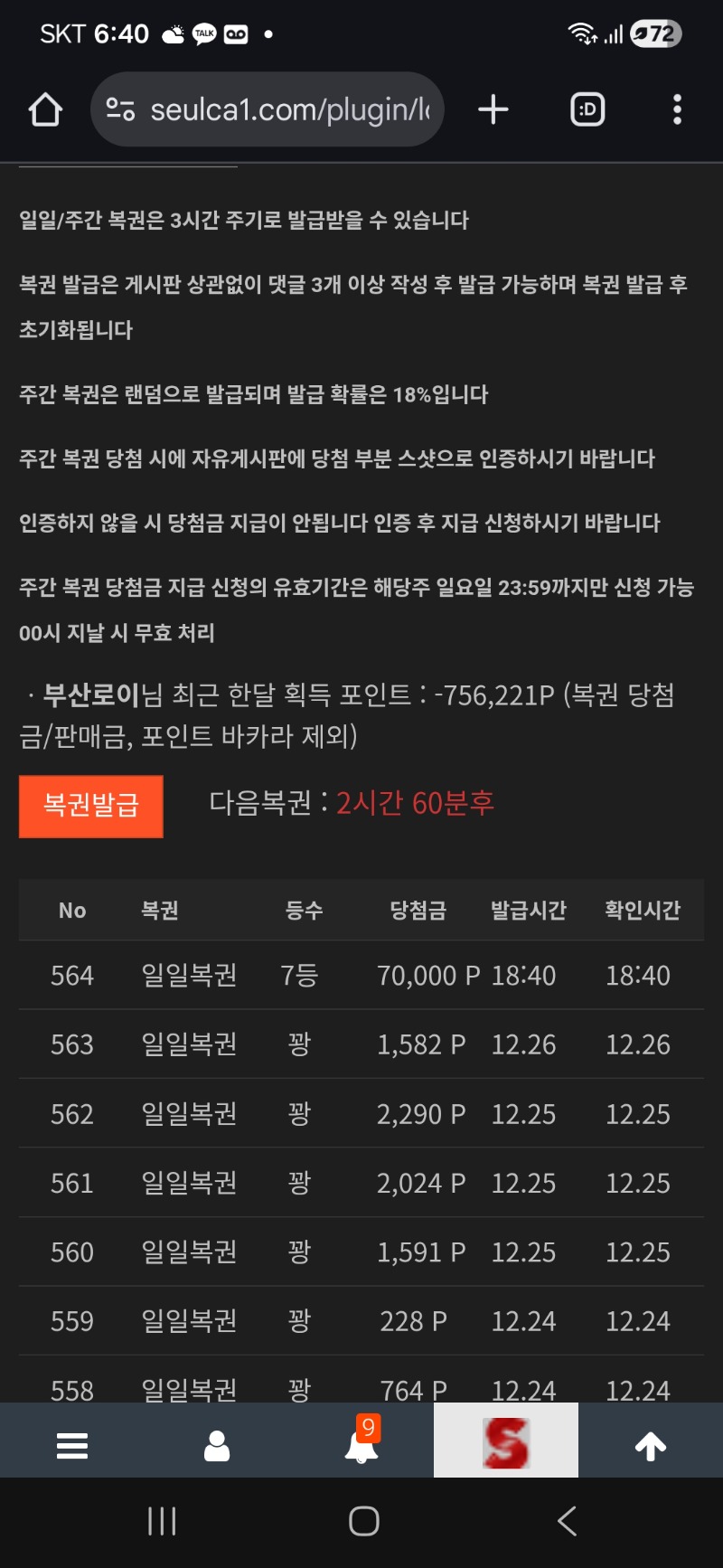723x1568 pixels.
Task: Tap the orange 복권발급 button
Action: [x=91, y=806]
